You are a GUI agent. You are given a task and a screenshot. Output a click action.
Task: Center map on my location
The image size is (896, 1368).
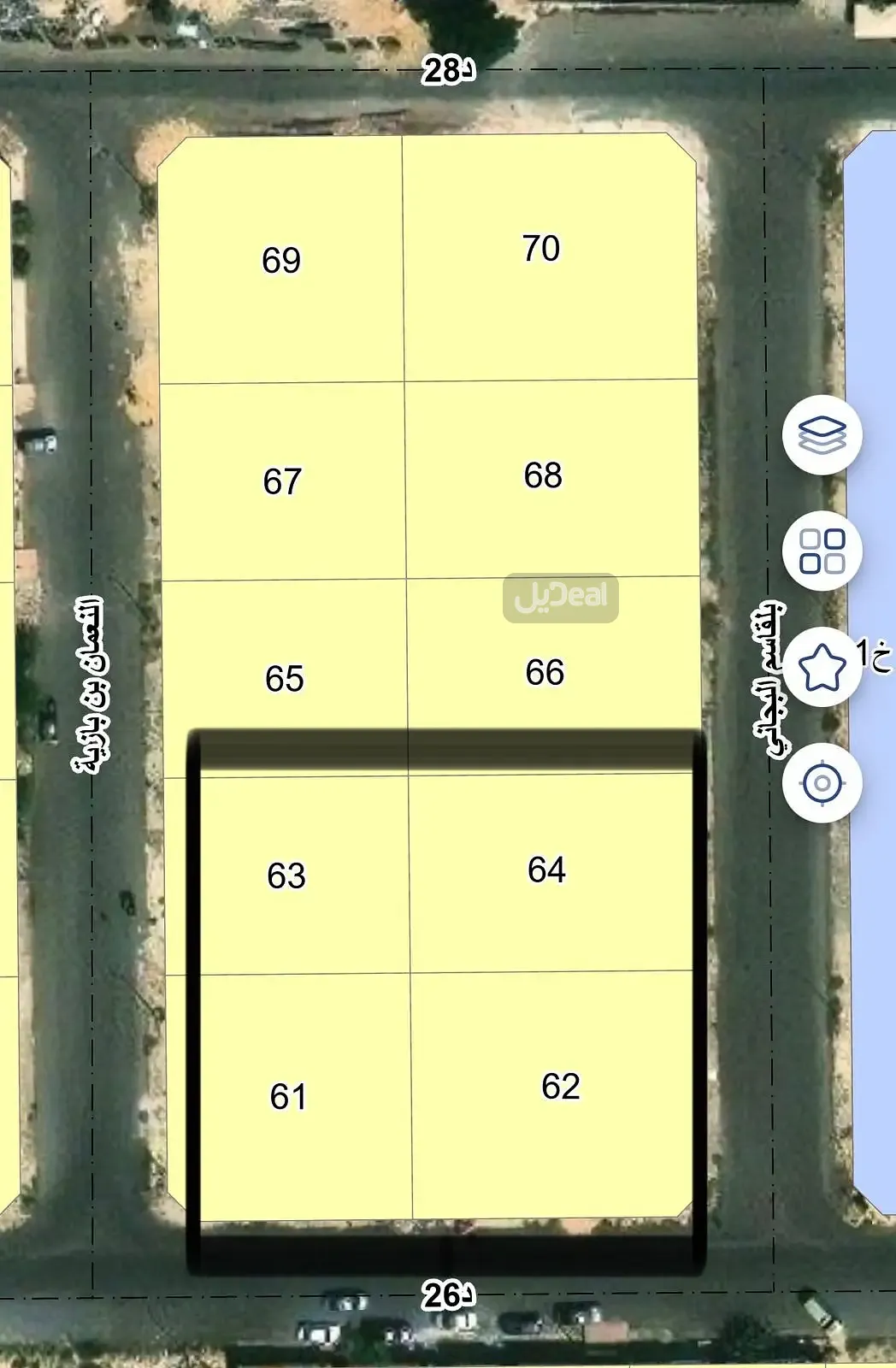click(822, 782)
